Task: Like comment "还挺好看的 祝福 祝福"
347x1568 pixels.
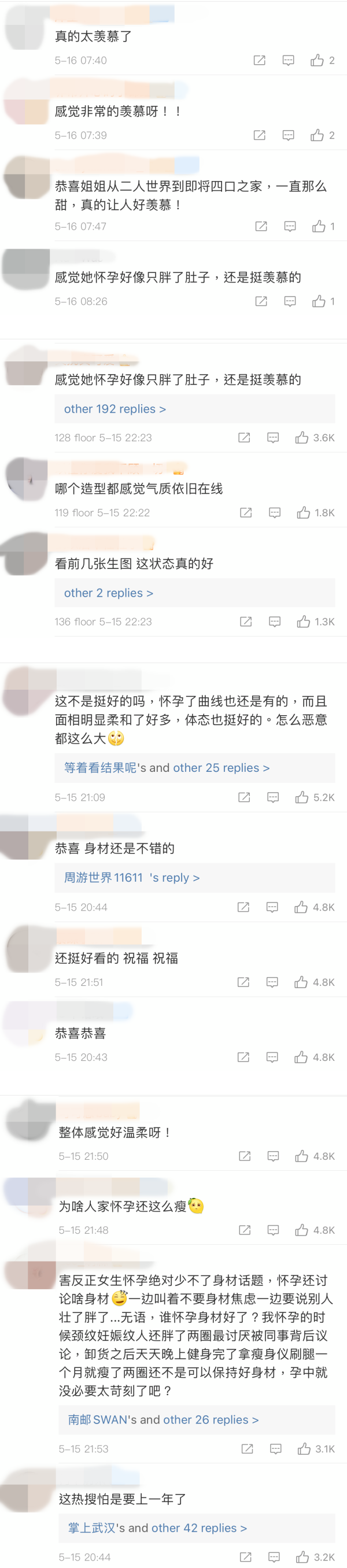Action: [301, 982]
